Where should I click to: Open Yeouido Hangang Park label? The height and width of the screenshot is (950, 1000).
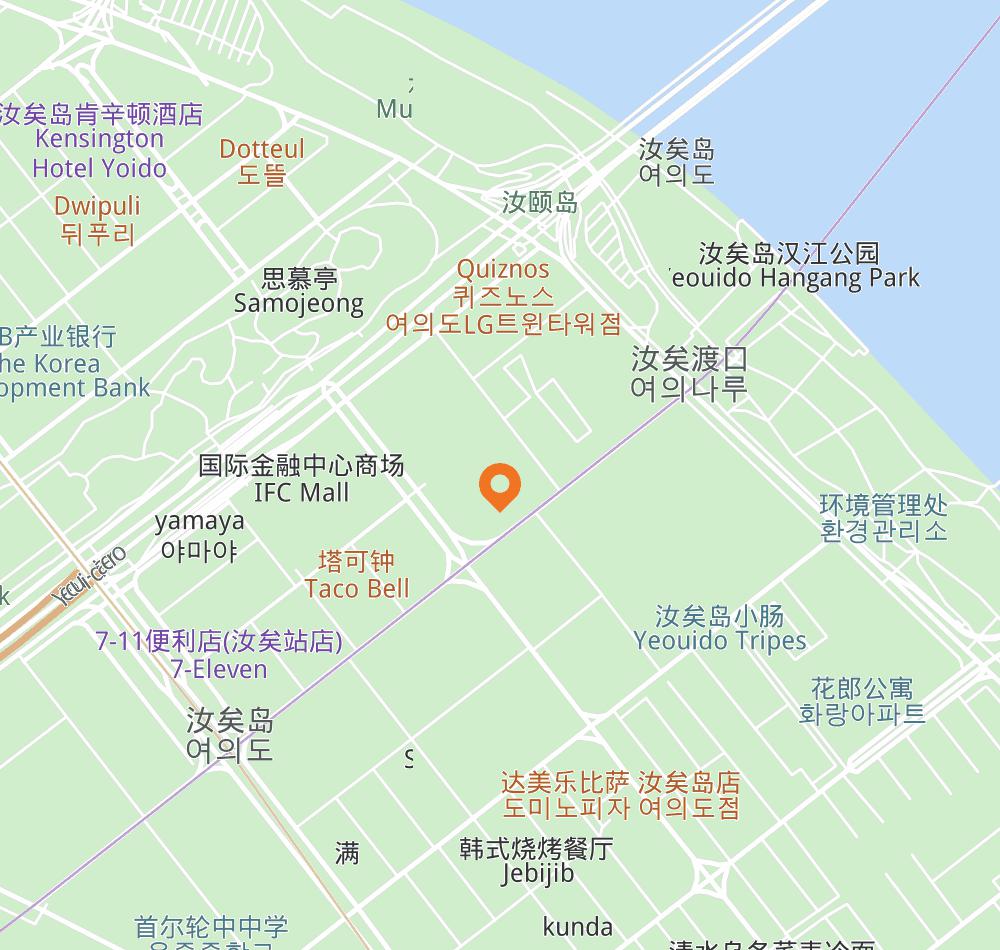pos(790,265)
